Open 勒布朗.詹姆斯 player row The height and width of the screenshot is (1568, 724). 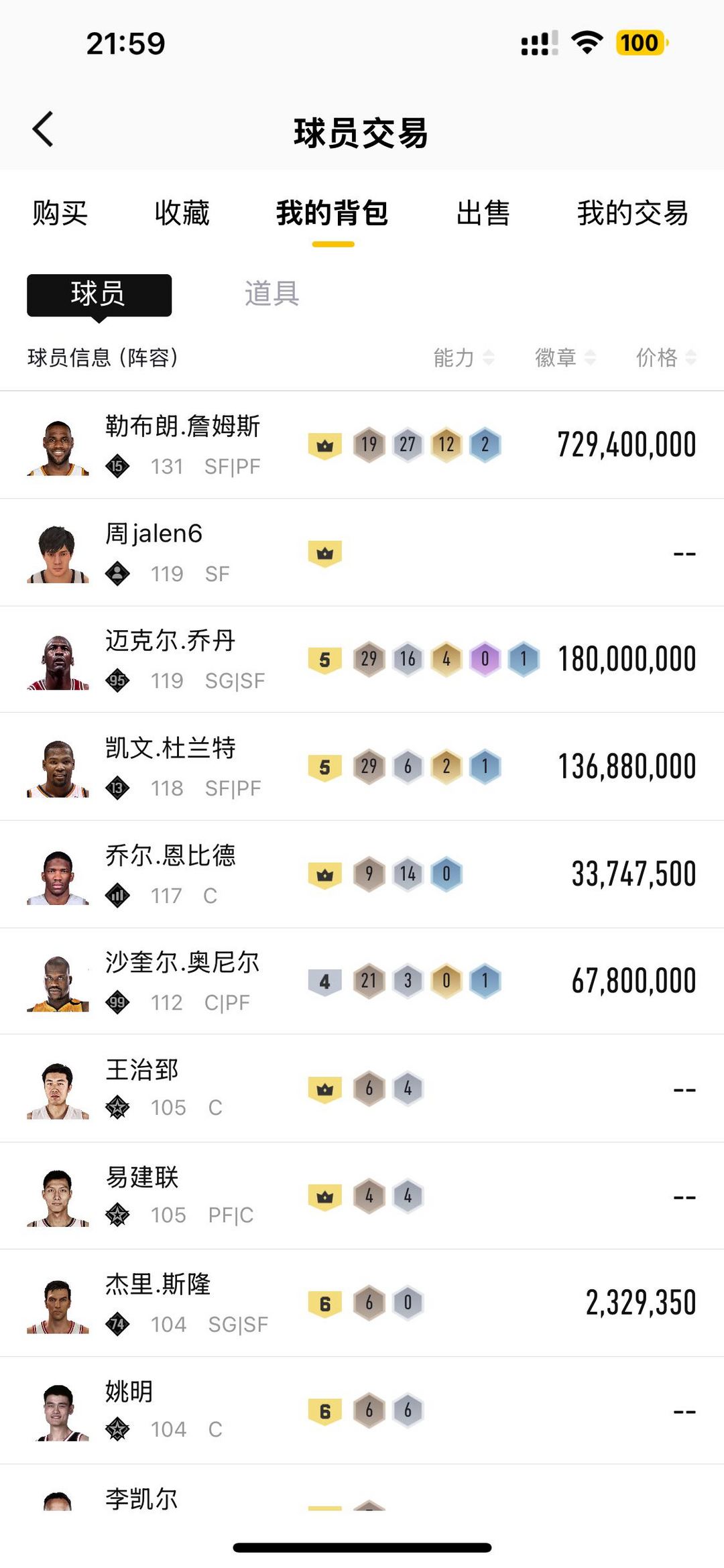point(362,445)
